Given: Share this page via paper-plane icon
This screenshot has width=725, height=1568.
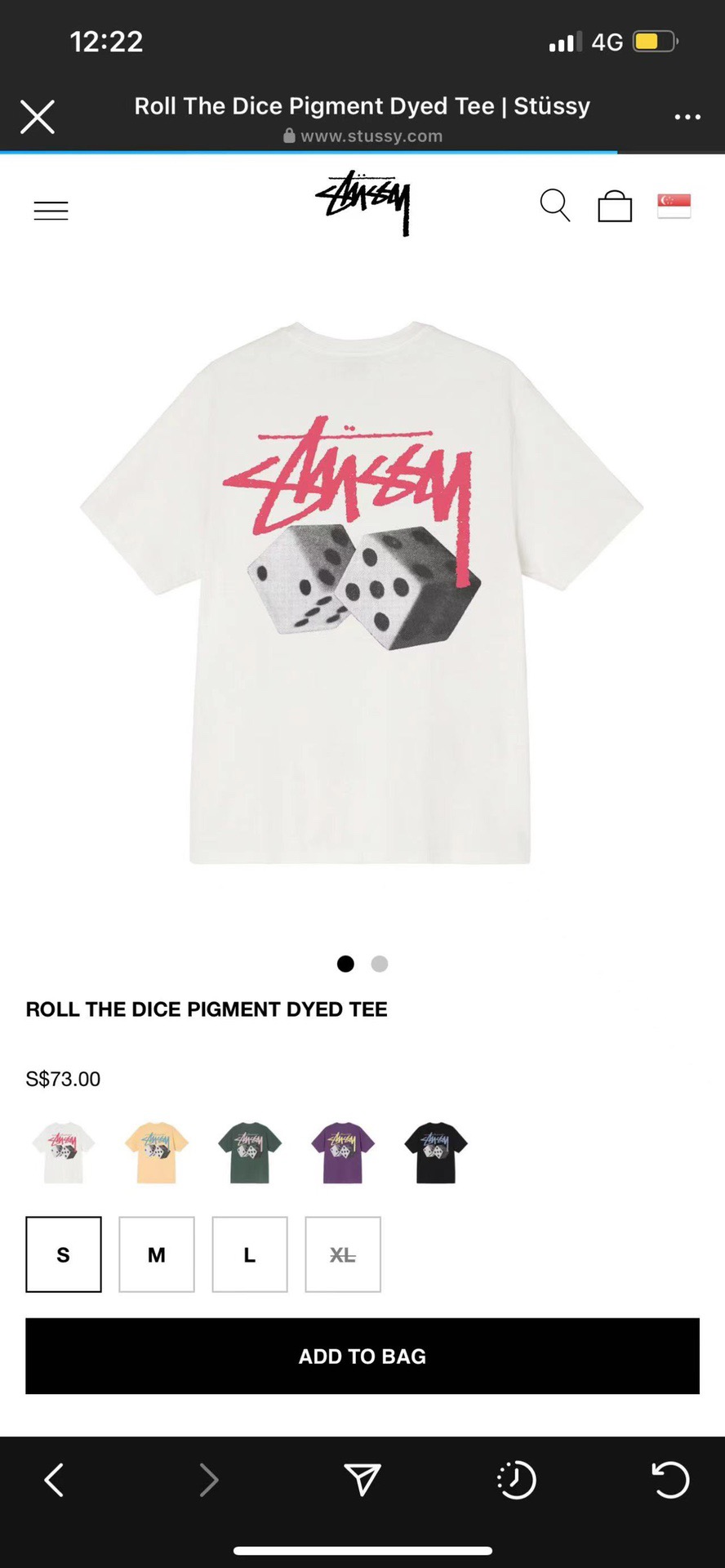Looking at the screenshot, I should [x=362, y=1479].
